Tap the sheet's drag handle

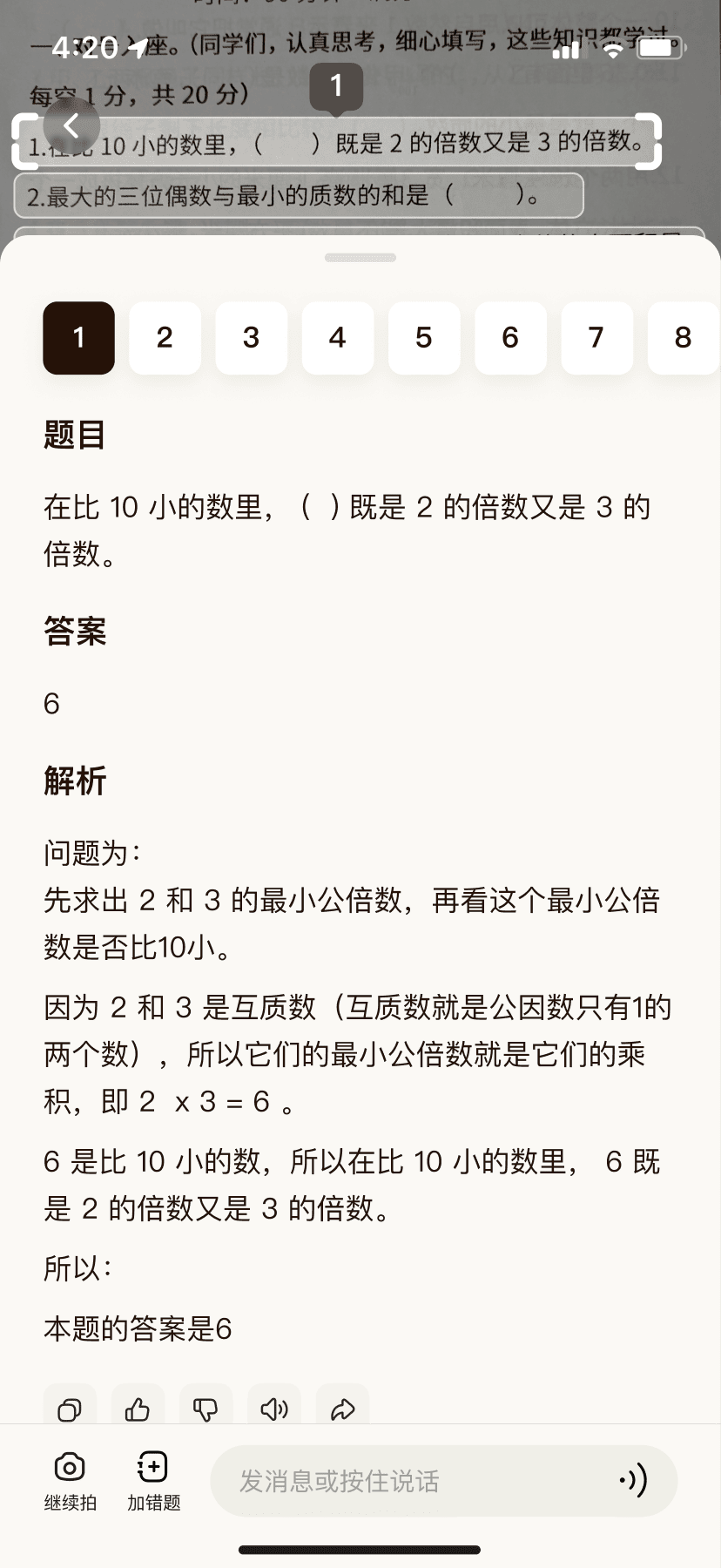pyautogui.click(x=360, y=258)
